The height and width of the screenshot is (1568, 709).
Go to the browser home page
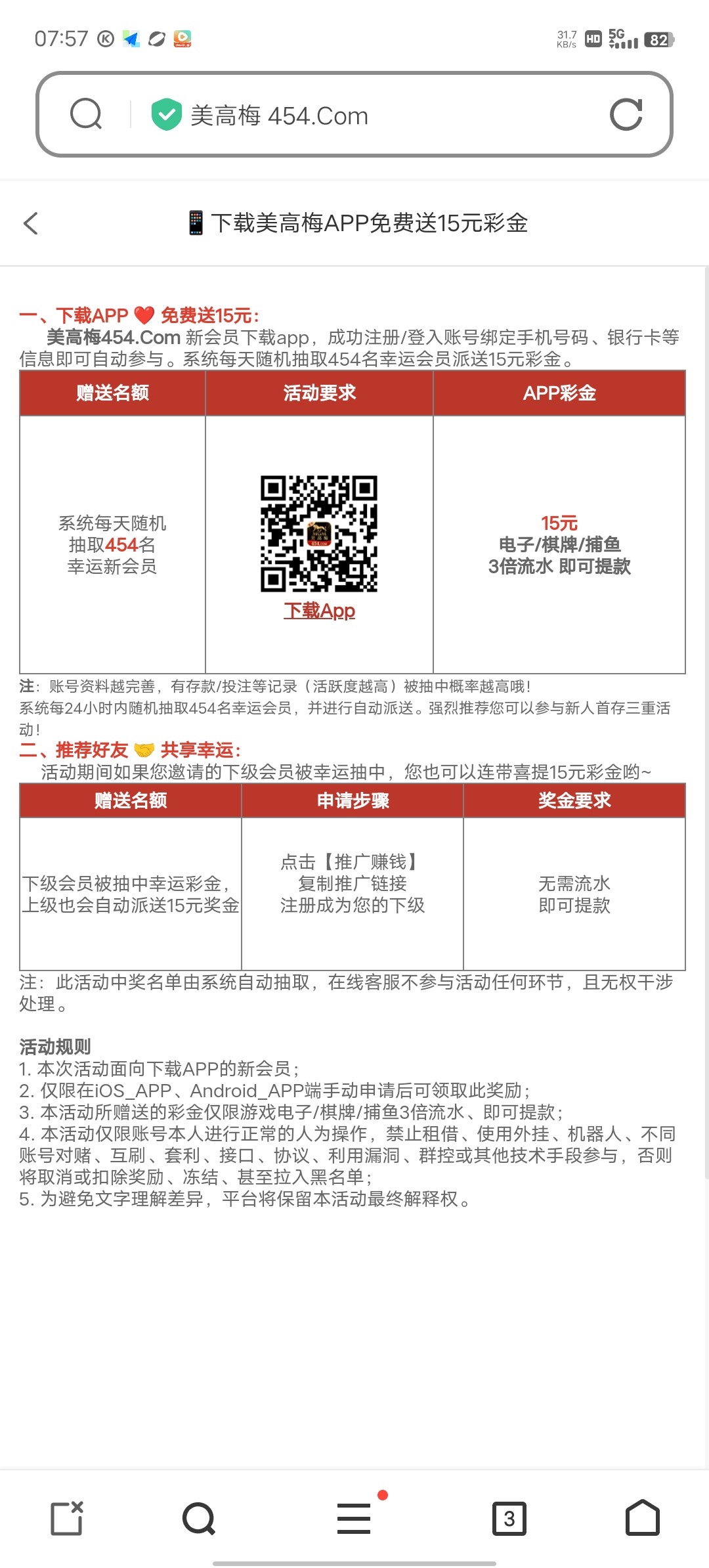[x=642, y=1518]
